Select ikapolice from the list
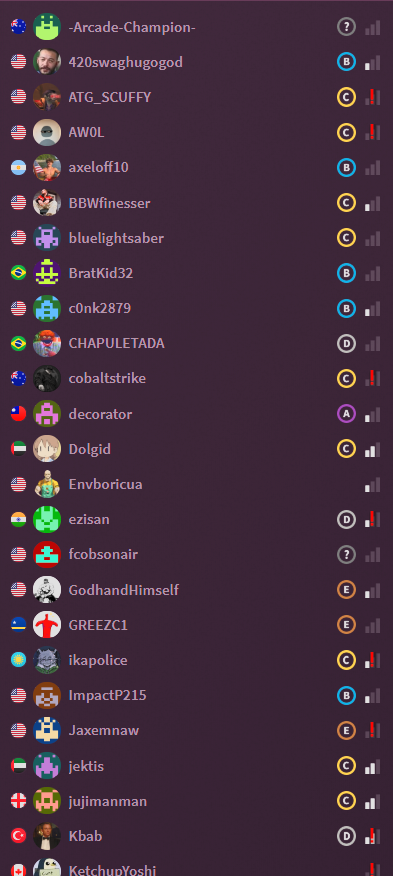Screen dimensions: 393x876 (196, 660)
